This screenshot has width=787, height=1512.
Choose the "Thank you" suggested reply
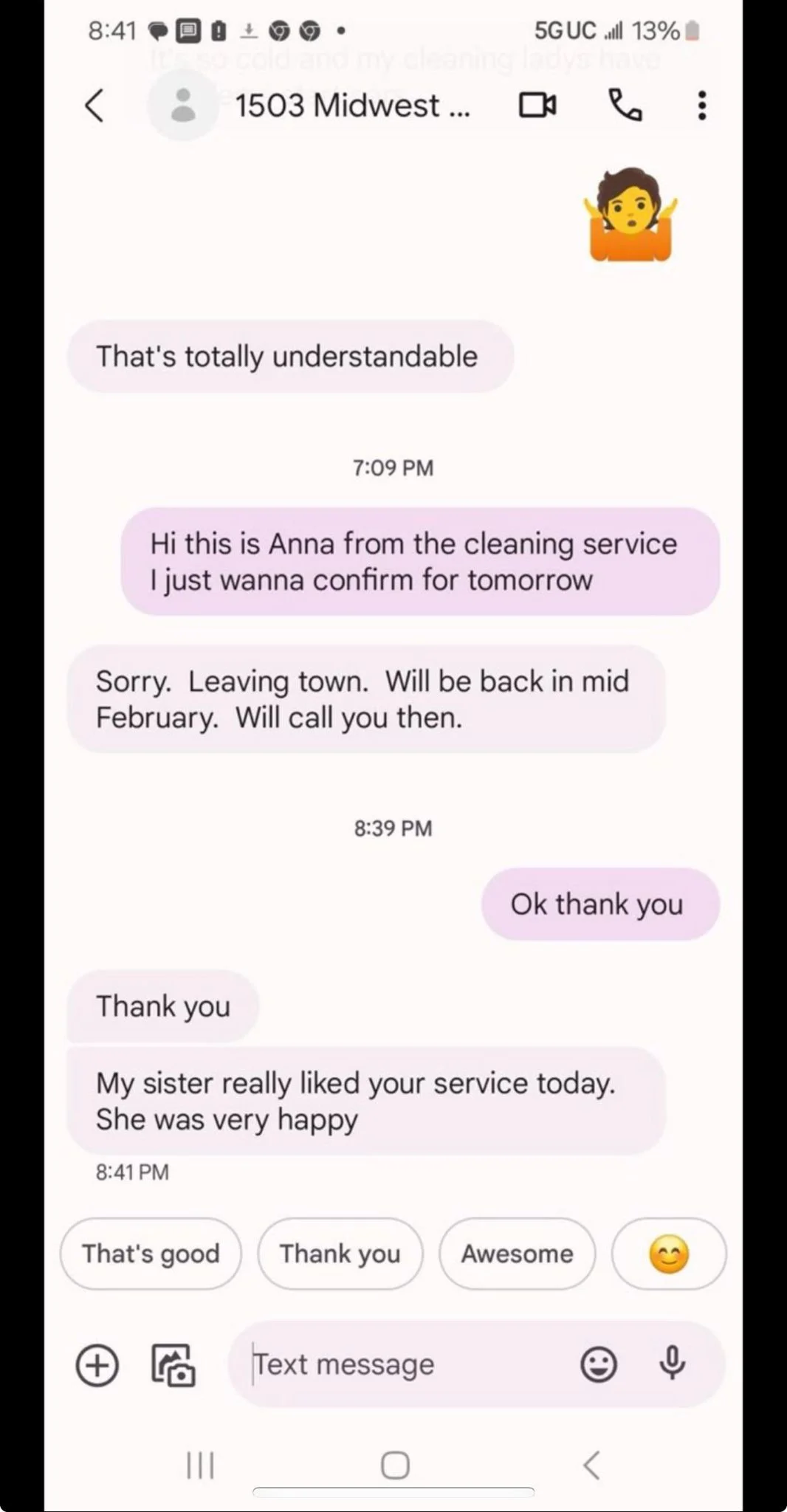[340, 1254]
